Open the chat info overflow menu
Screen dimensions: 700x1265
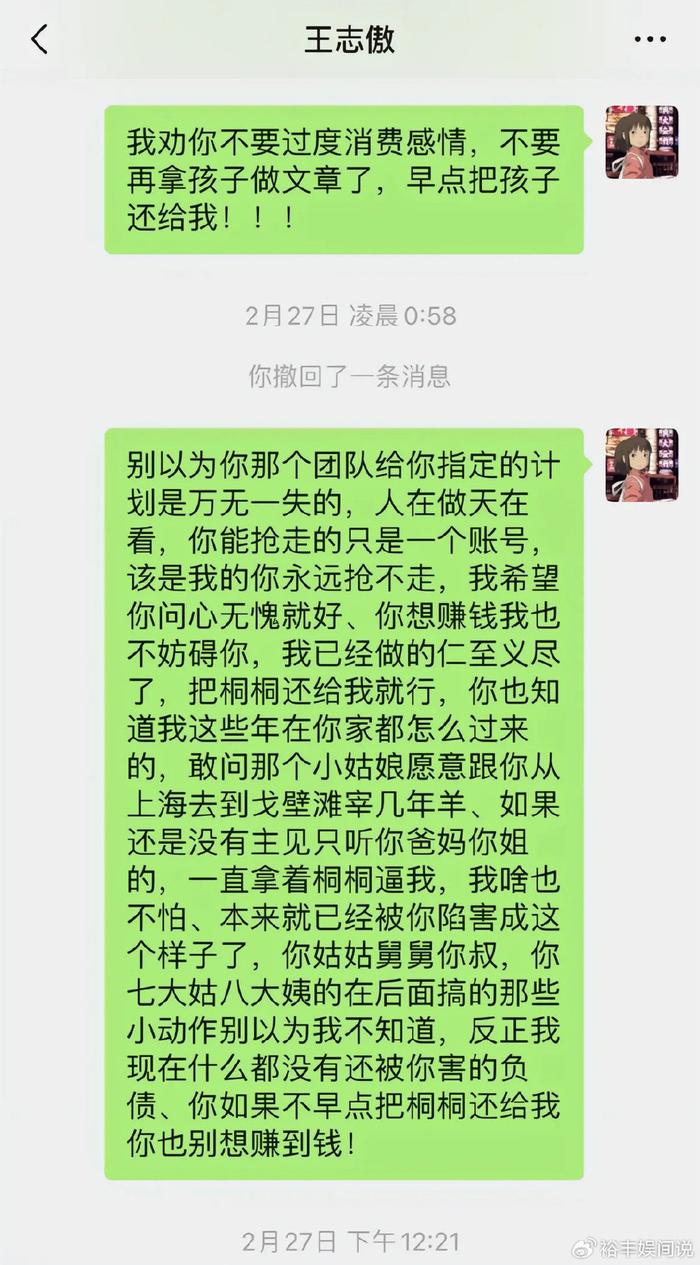pos(651,40)
